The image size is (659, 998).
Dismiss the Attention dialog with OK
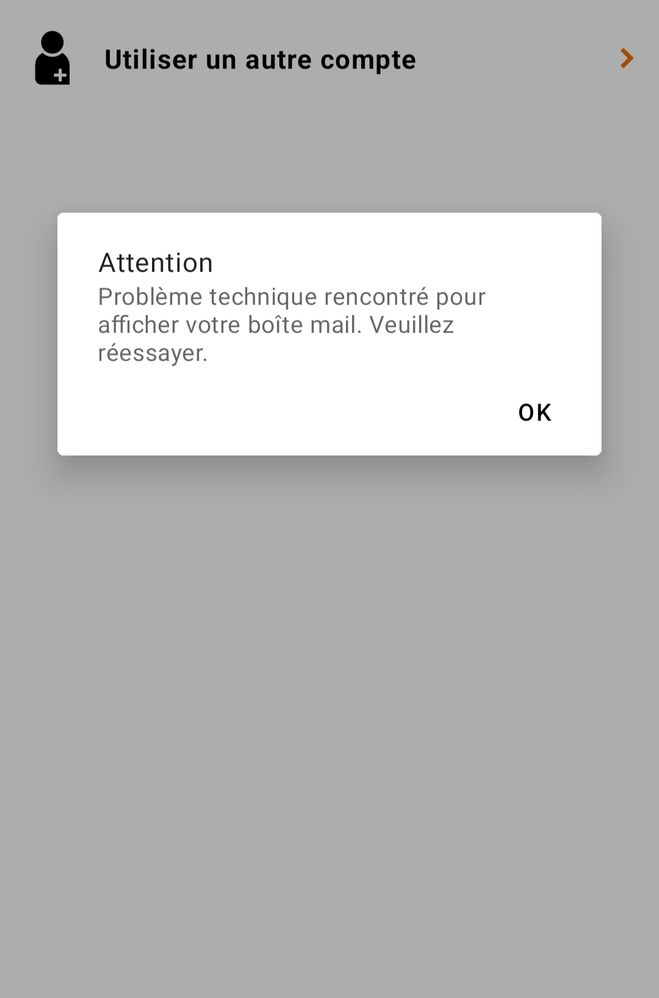[x=534, y=413]
